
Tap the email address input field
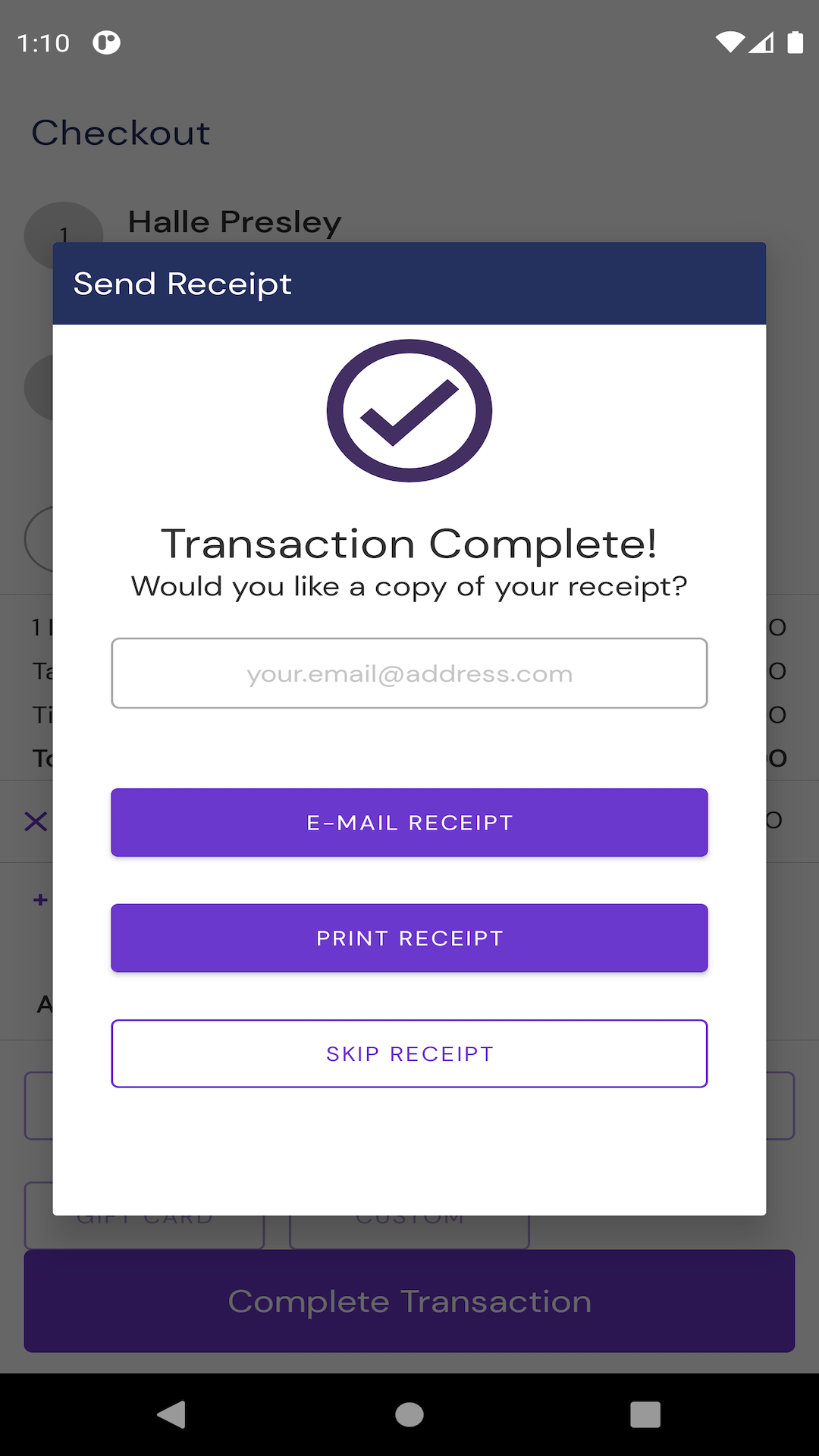click(x=409, y=673)
